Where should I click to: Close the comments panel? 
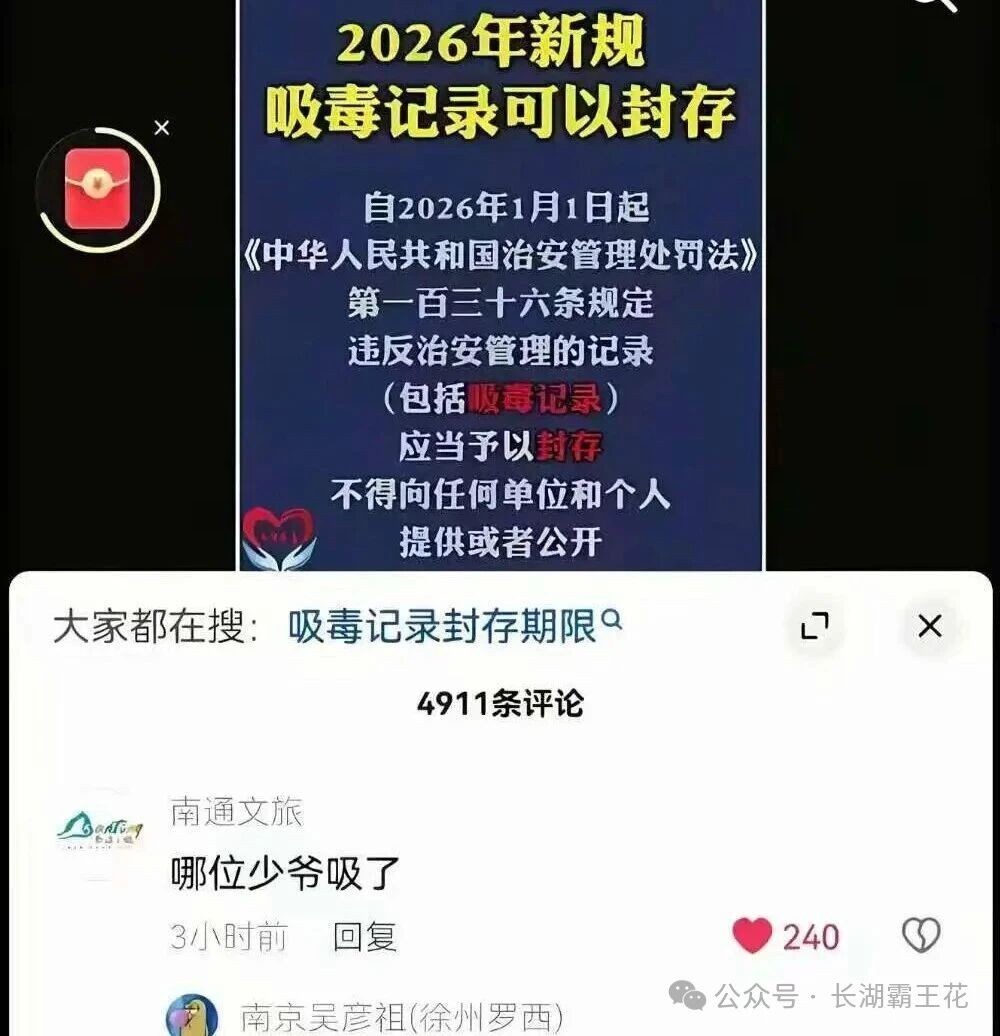(930, 626)
